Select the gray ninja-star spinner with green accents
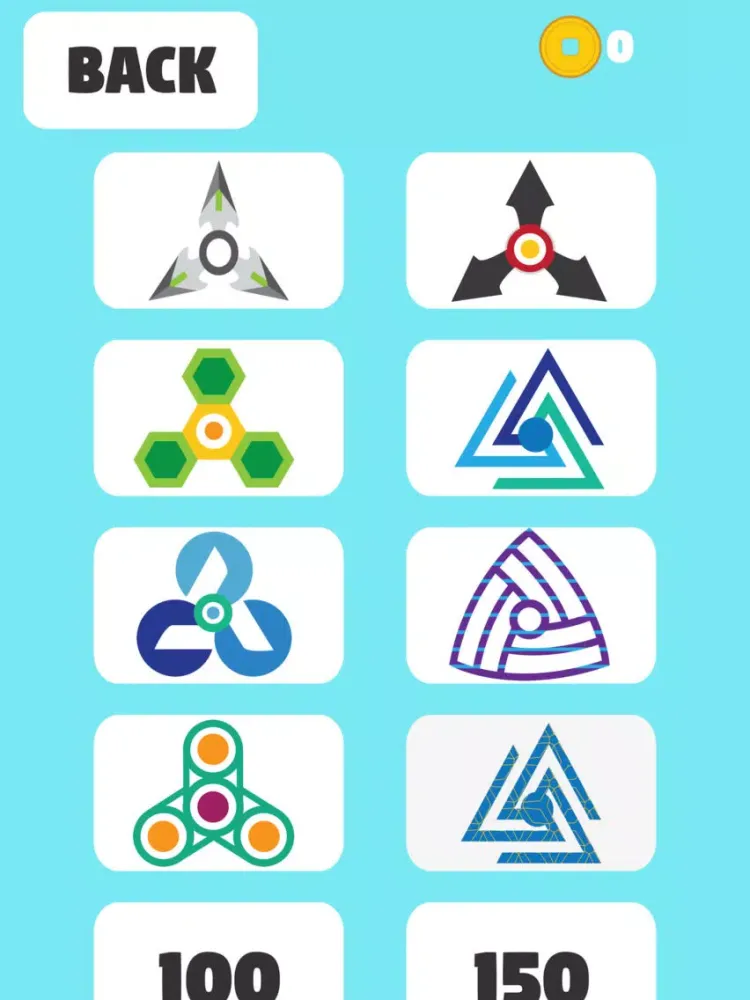The height and width of the screenshot is (1000, 750). [218, 230]
